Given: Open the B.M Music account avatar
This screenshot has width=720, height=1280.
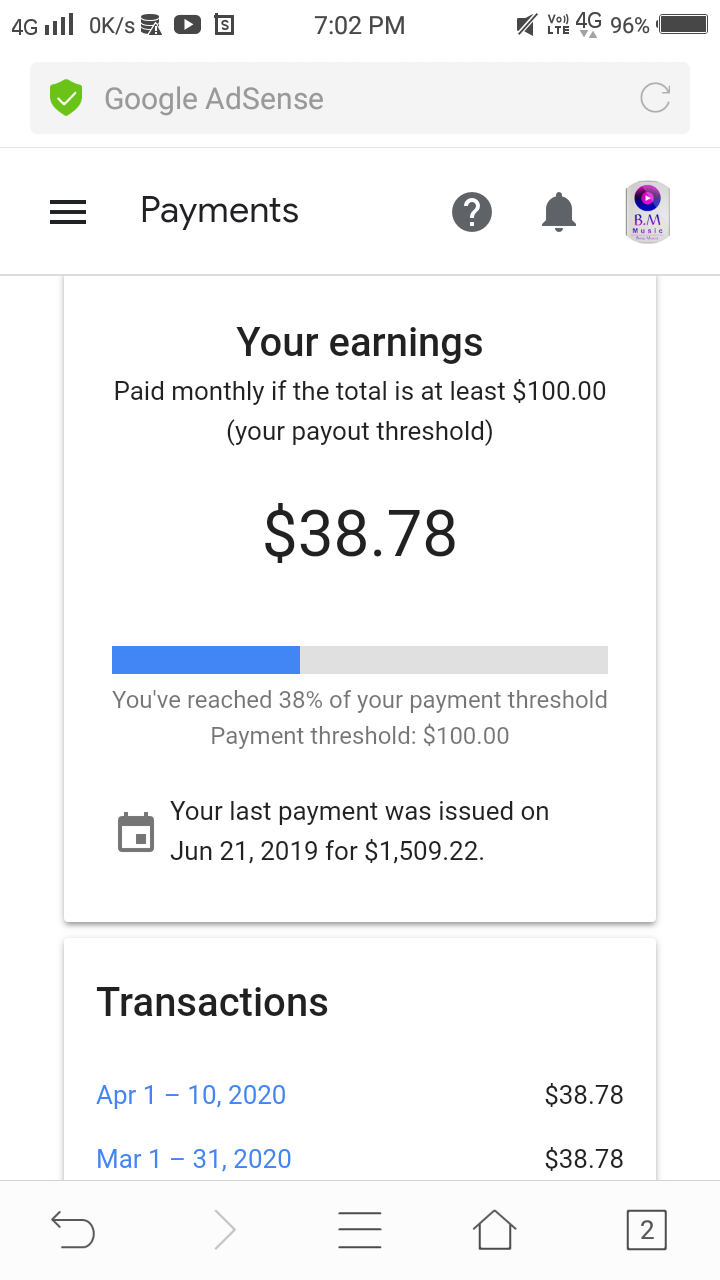Looking at the screenshot, I should [647, 212].
